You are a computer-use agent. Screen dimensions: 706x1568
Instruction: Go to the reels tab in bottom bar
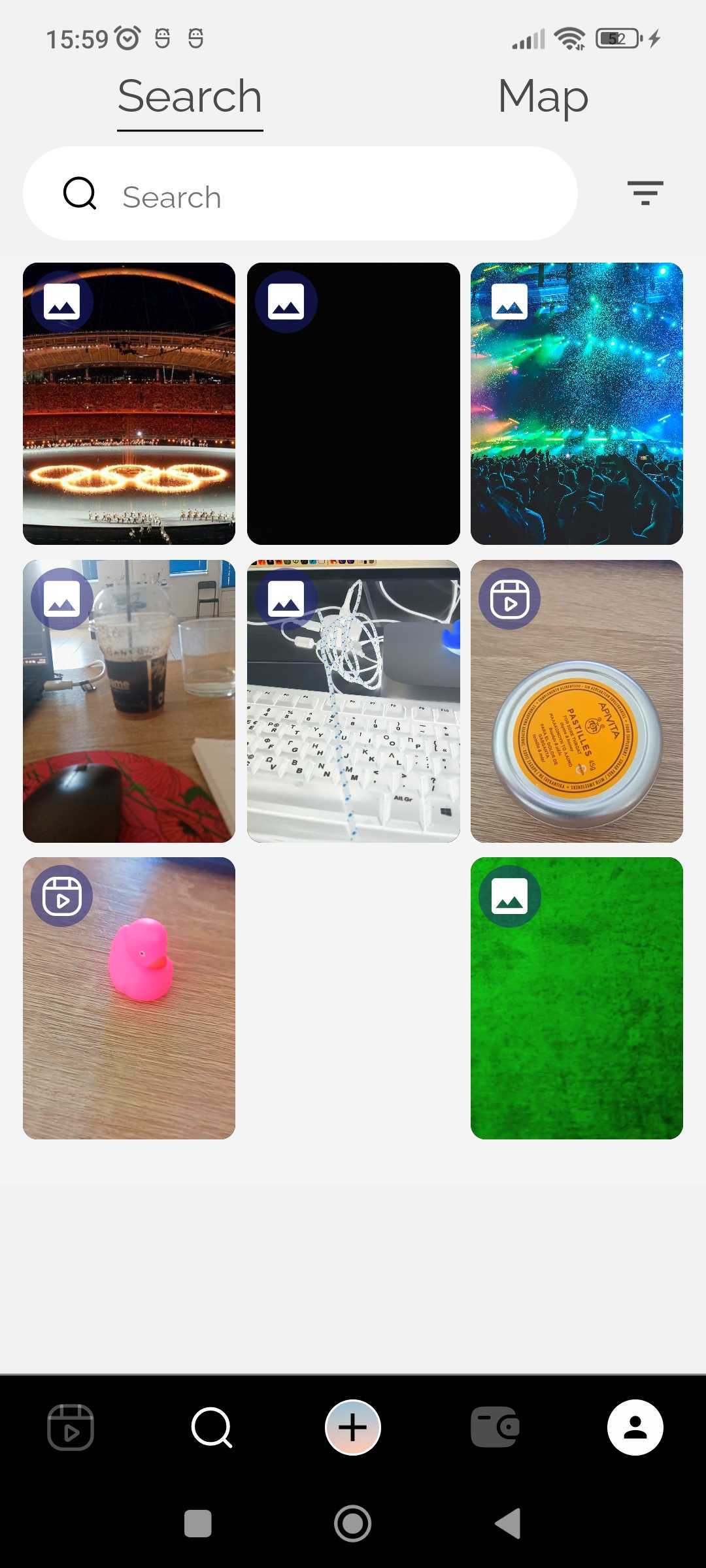[x=71, y=1428]
